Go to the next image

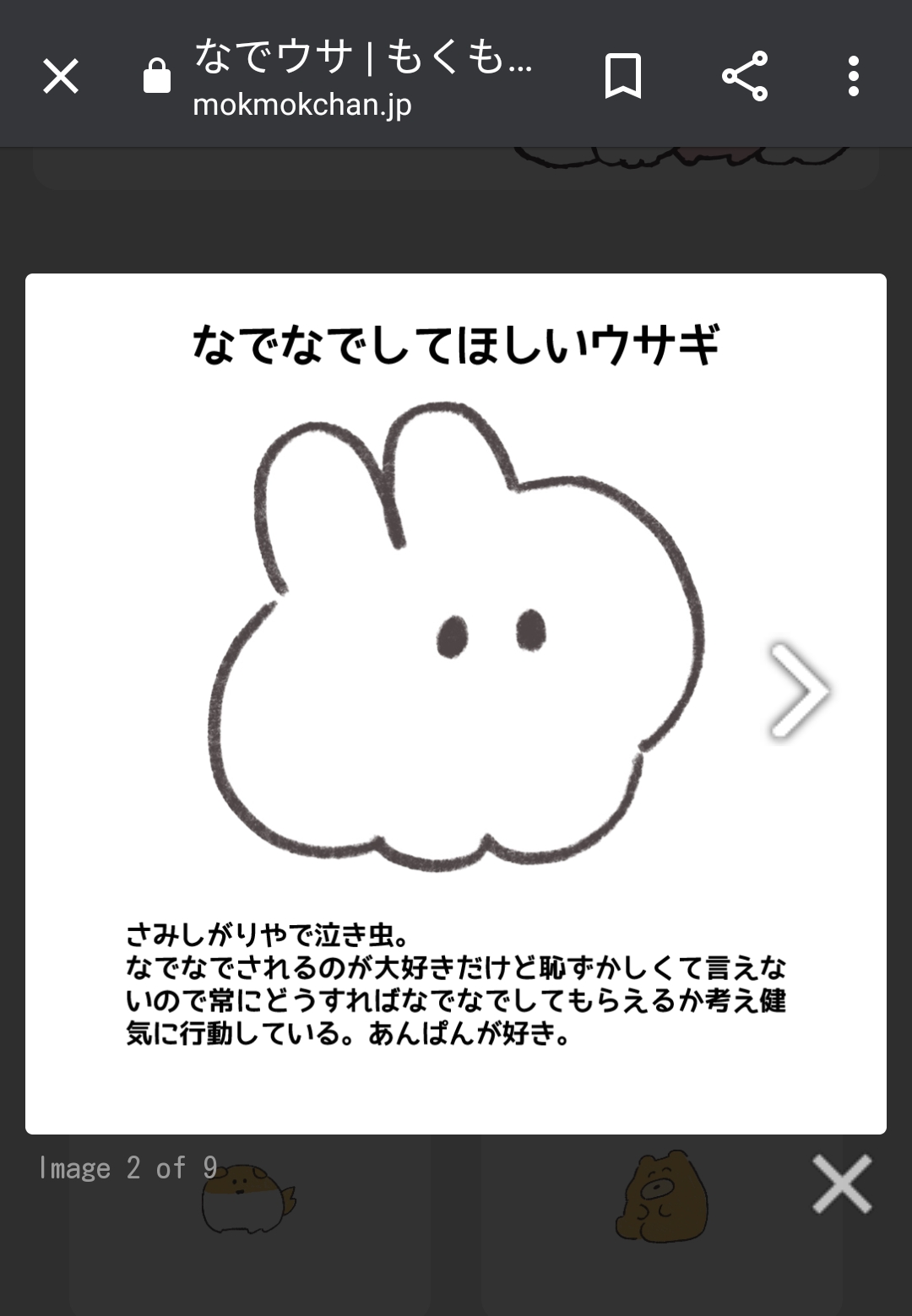(799, 690)
